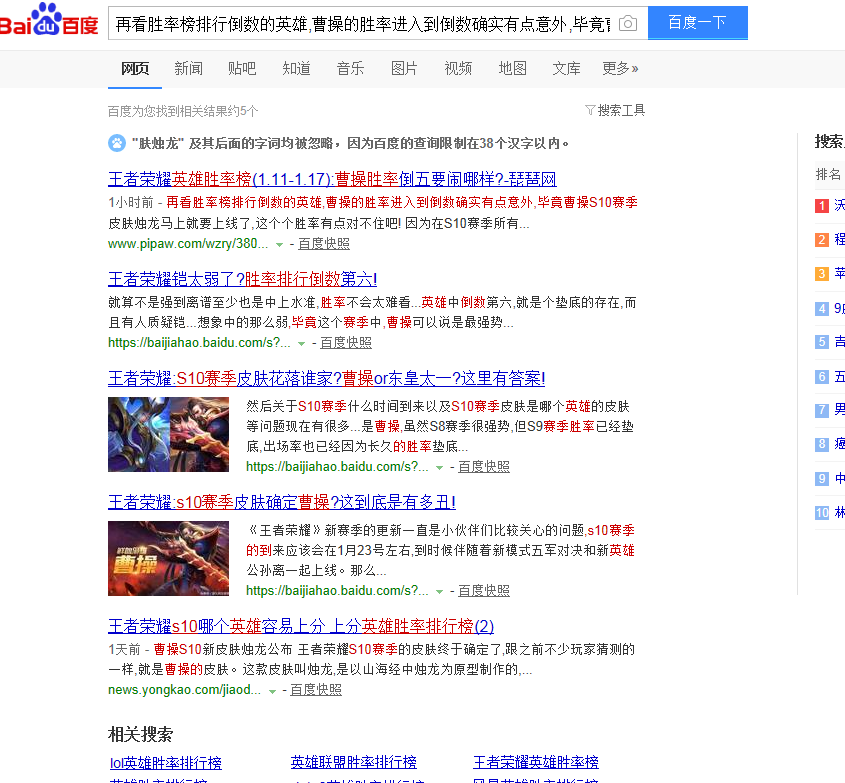
Task: Open result 王者荣耀英雄胜率榜(1.11-1.17)
Action: 332,179
